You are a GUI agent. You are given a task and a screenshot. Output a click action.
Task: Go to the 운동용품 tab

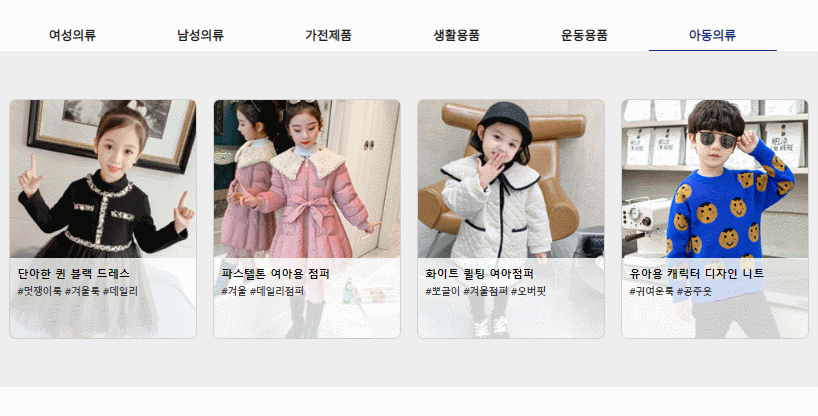584,35
